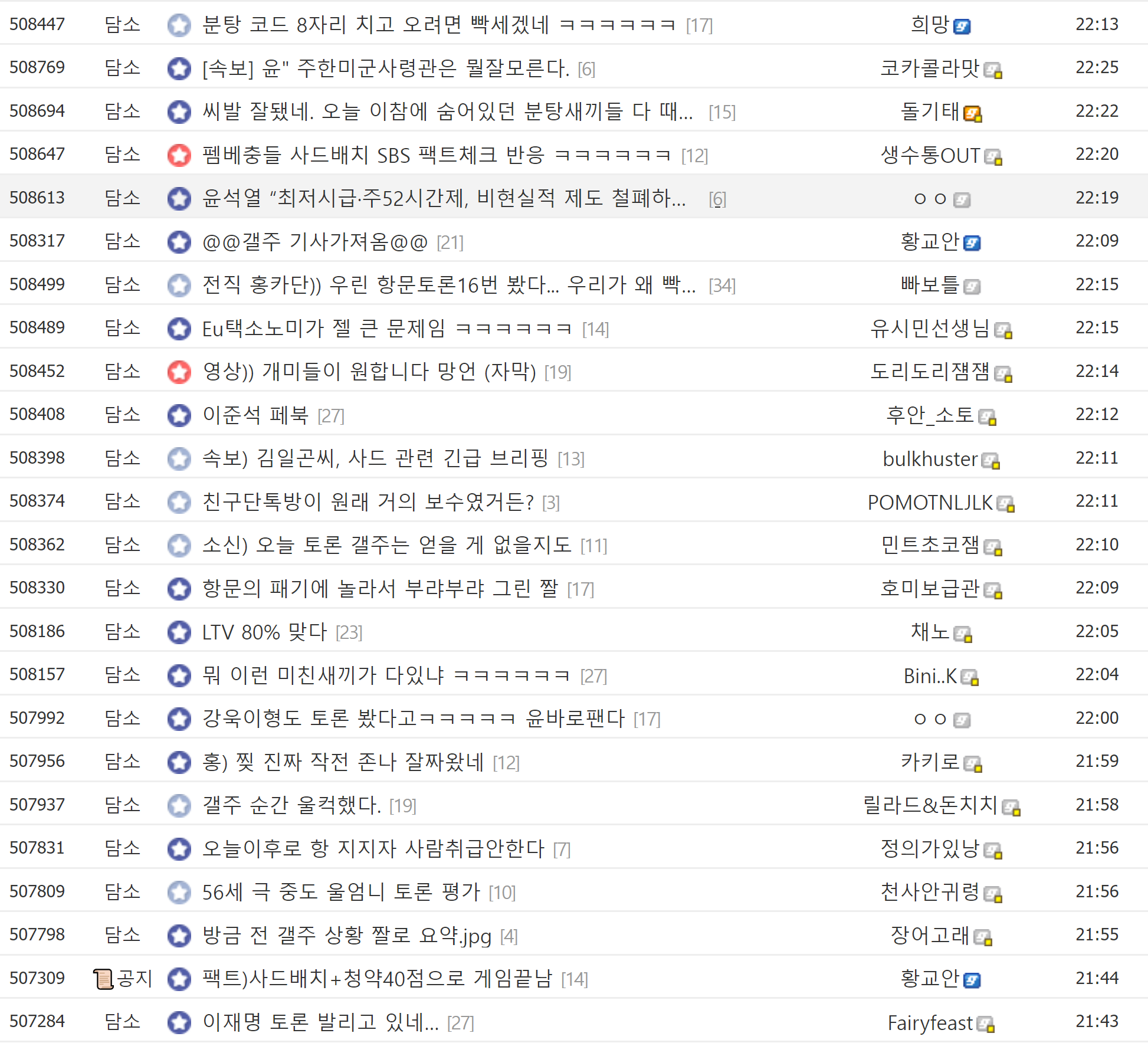Open post '@@갤주 기사가져옴@@'
The height and width of the screenshot is (1043, 1148).
coord(314,242)
